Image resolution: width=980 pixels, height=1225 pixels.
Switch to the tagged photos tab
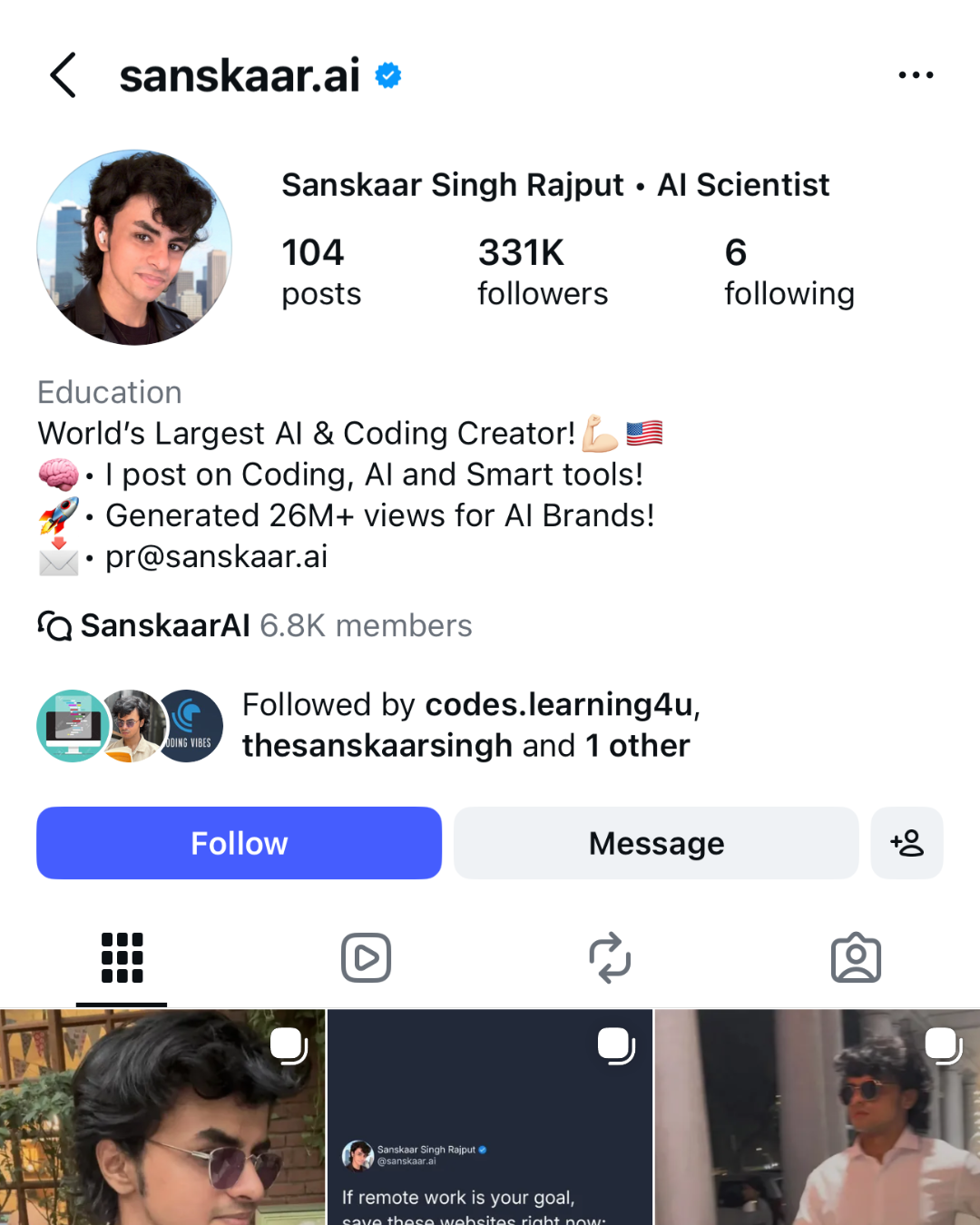pyautogui.click(x=856, y=958)
